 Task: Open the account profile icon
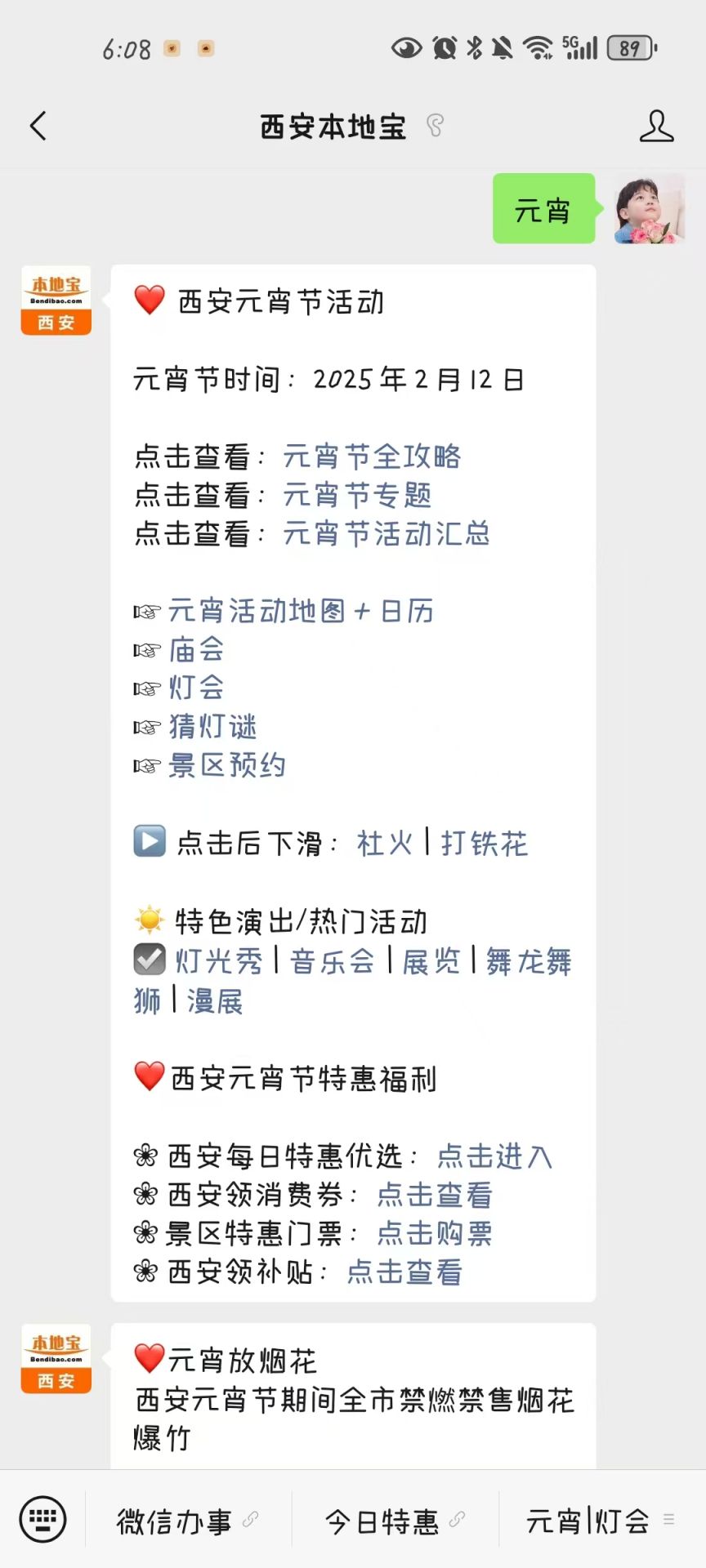[x=656, y=127]
